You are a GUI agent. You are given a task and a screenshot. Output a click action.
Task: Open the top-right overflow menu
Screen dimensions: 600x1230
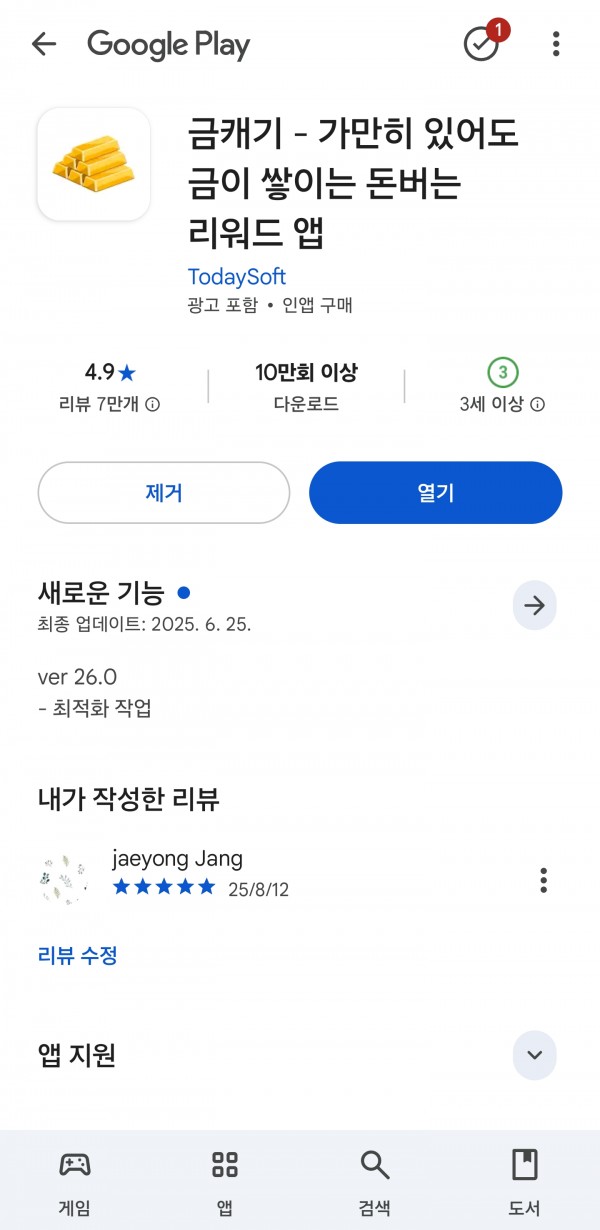[x=556, y=44]
